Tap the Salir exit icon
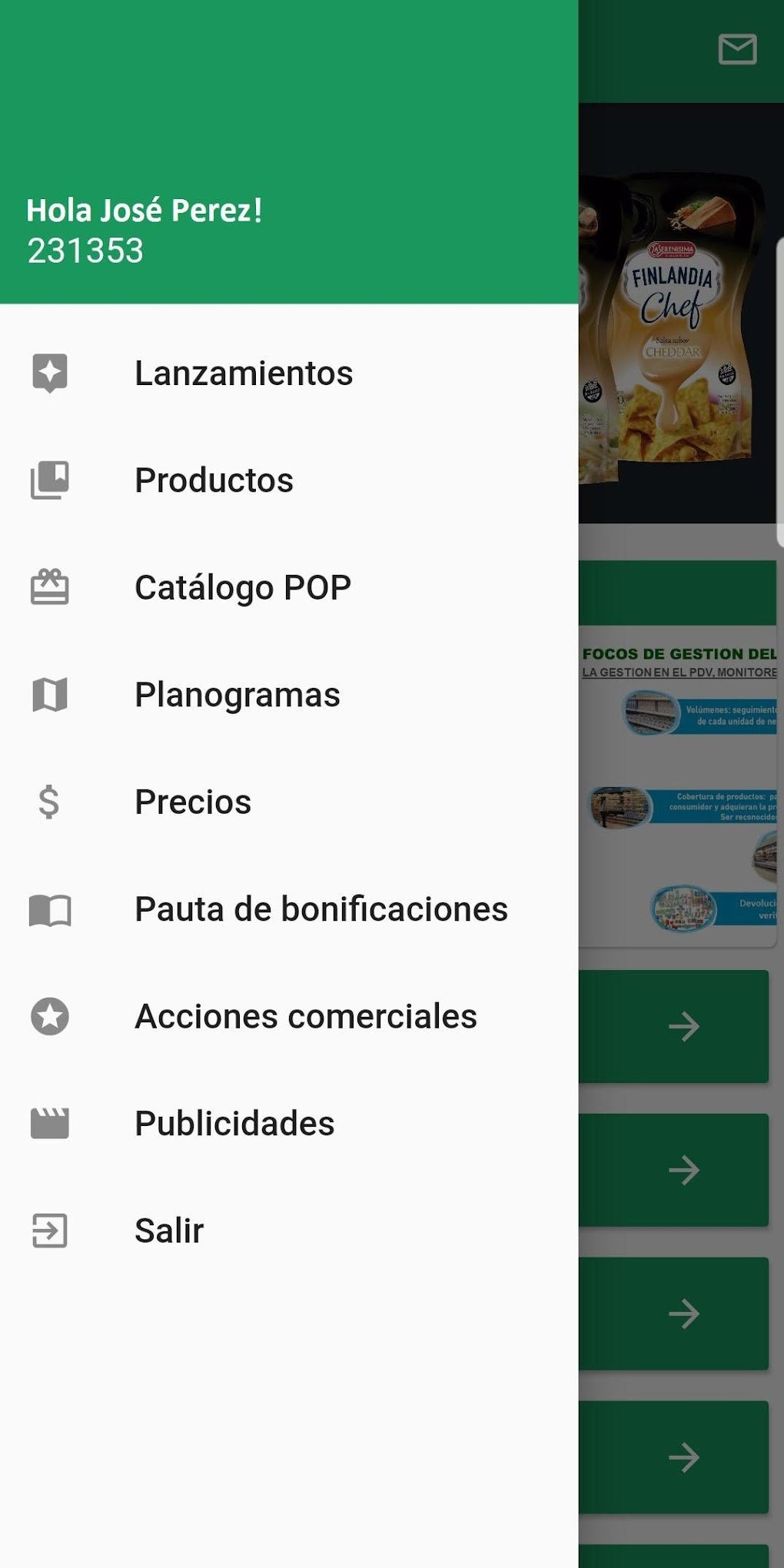784x1568 pixels. pos(50,1230)
